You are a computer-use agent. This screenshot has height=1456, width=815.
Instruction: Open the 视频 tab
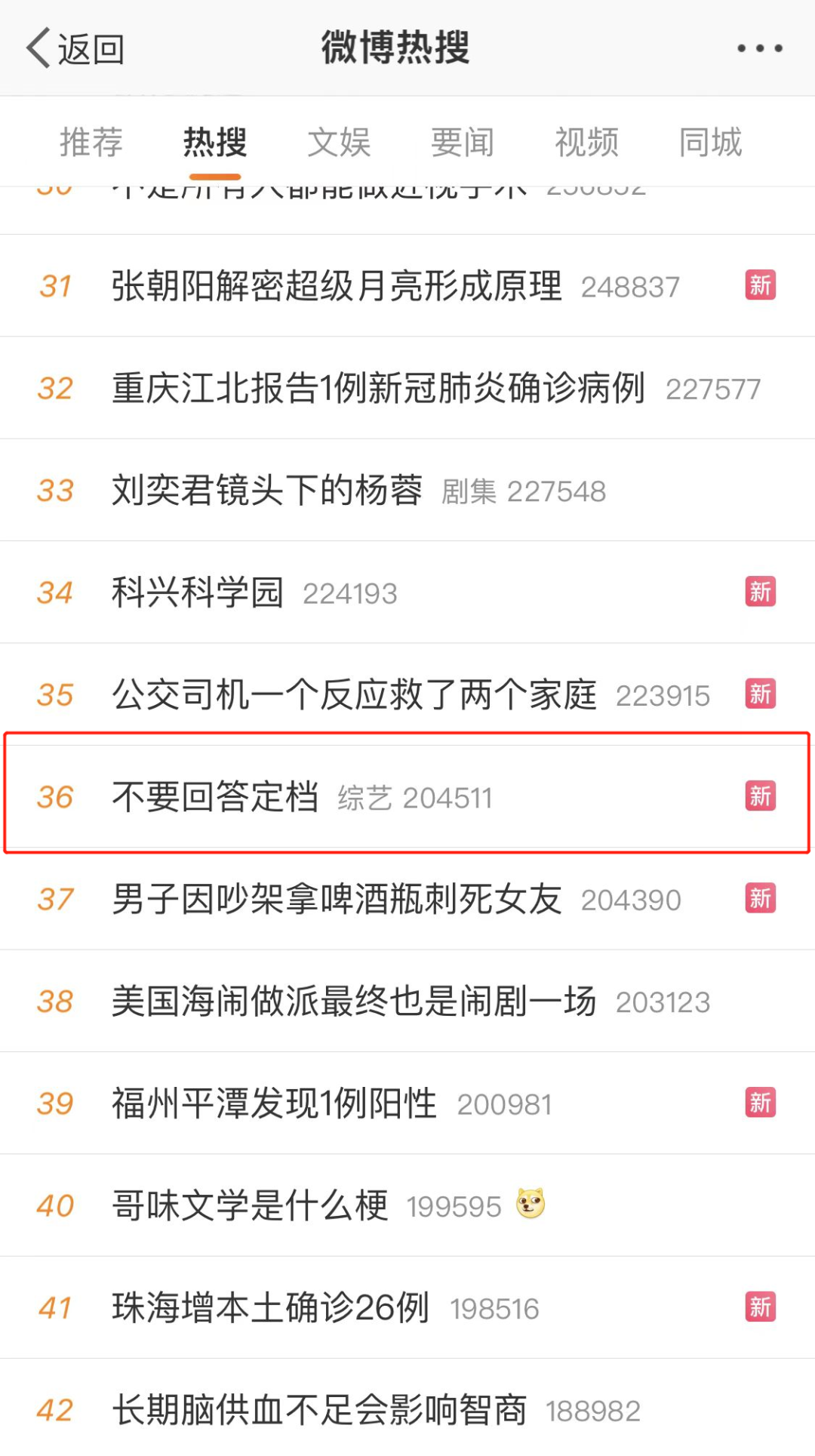586,142
